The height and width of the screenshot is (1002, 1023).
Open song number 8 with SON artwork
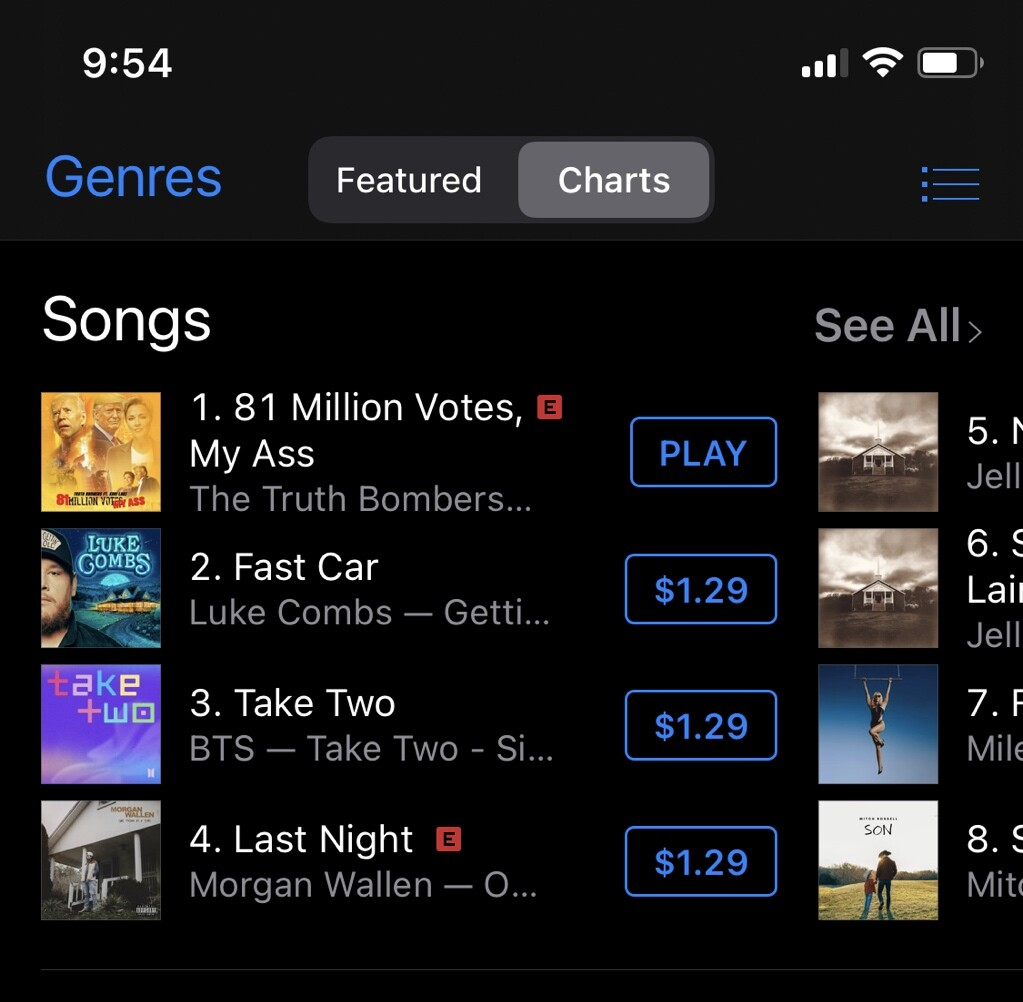(x=920, y=860)
